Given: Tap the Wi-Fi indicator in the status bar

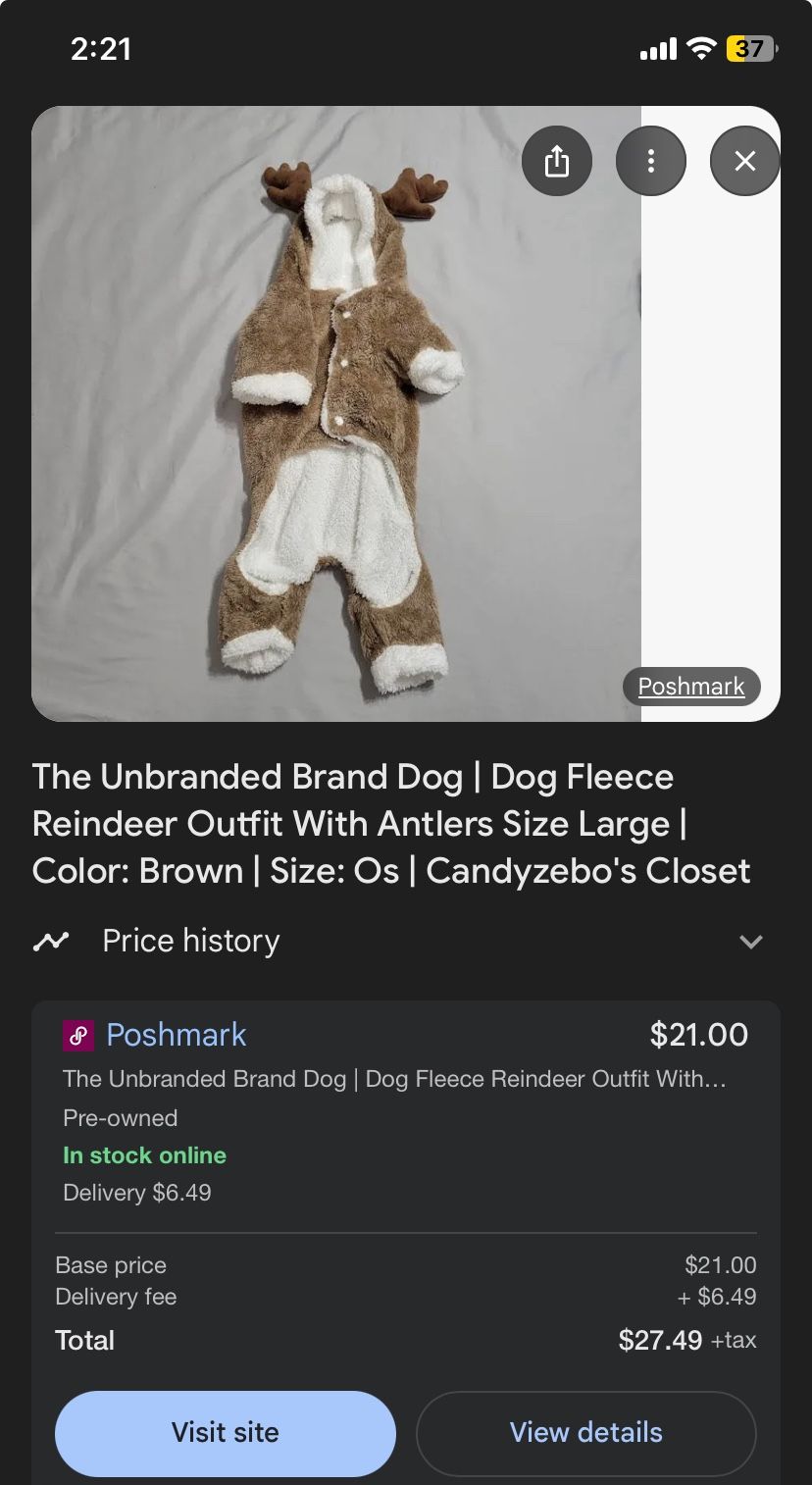Looking at the screenshot, I should [700, 48].
